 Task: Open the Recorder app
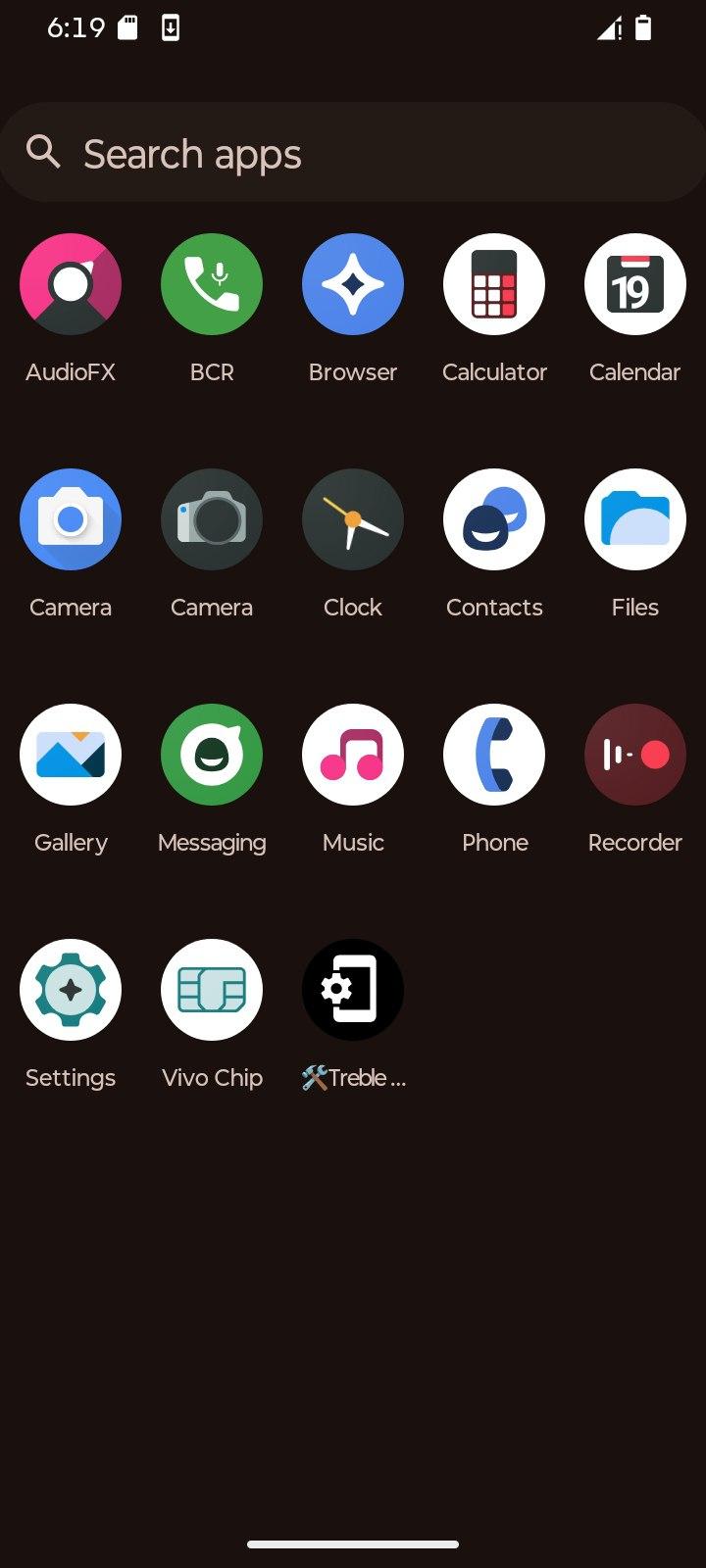pos(634,755)
